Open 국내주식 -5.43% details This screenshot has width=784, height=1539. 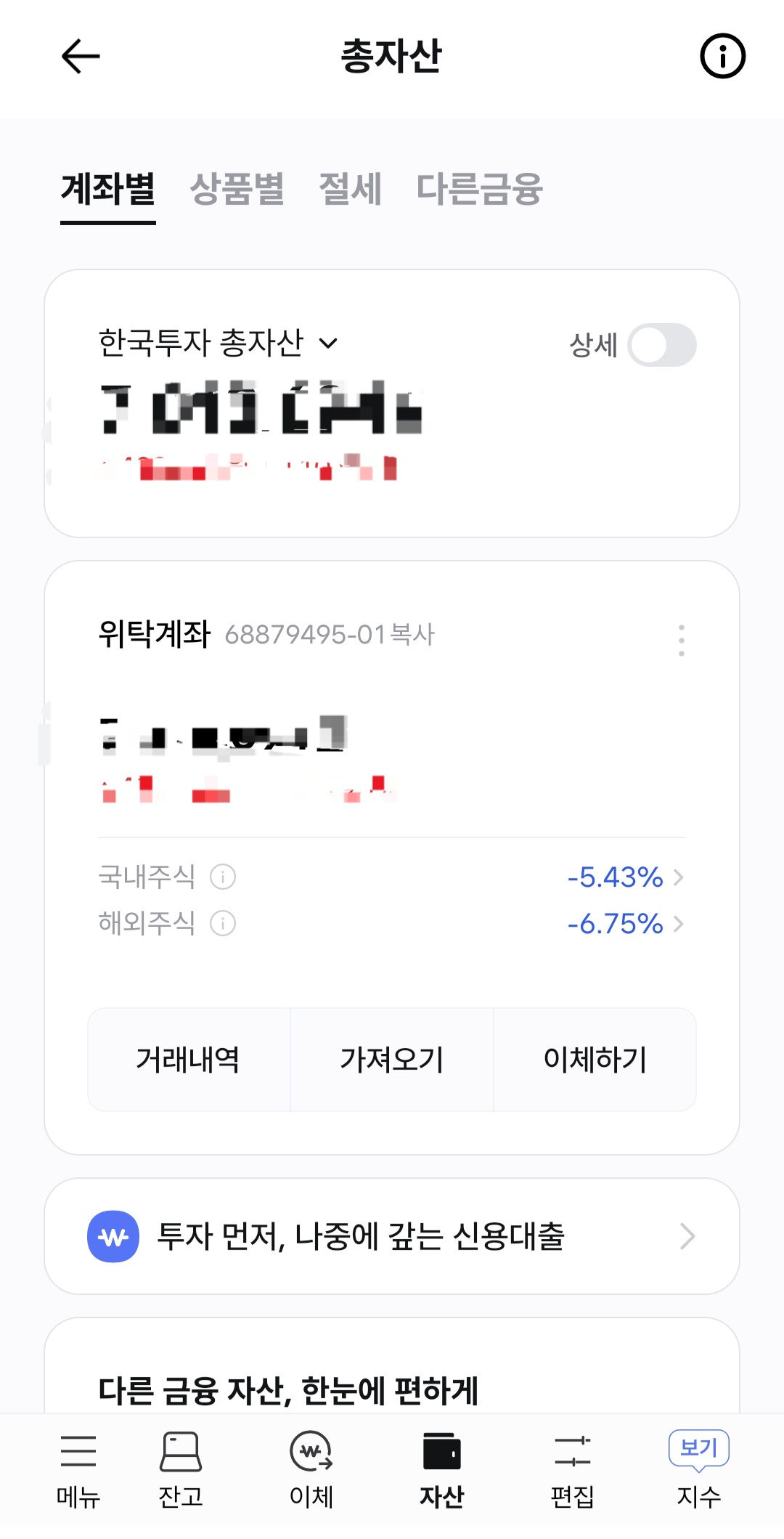click(x=626, y=877)
